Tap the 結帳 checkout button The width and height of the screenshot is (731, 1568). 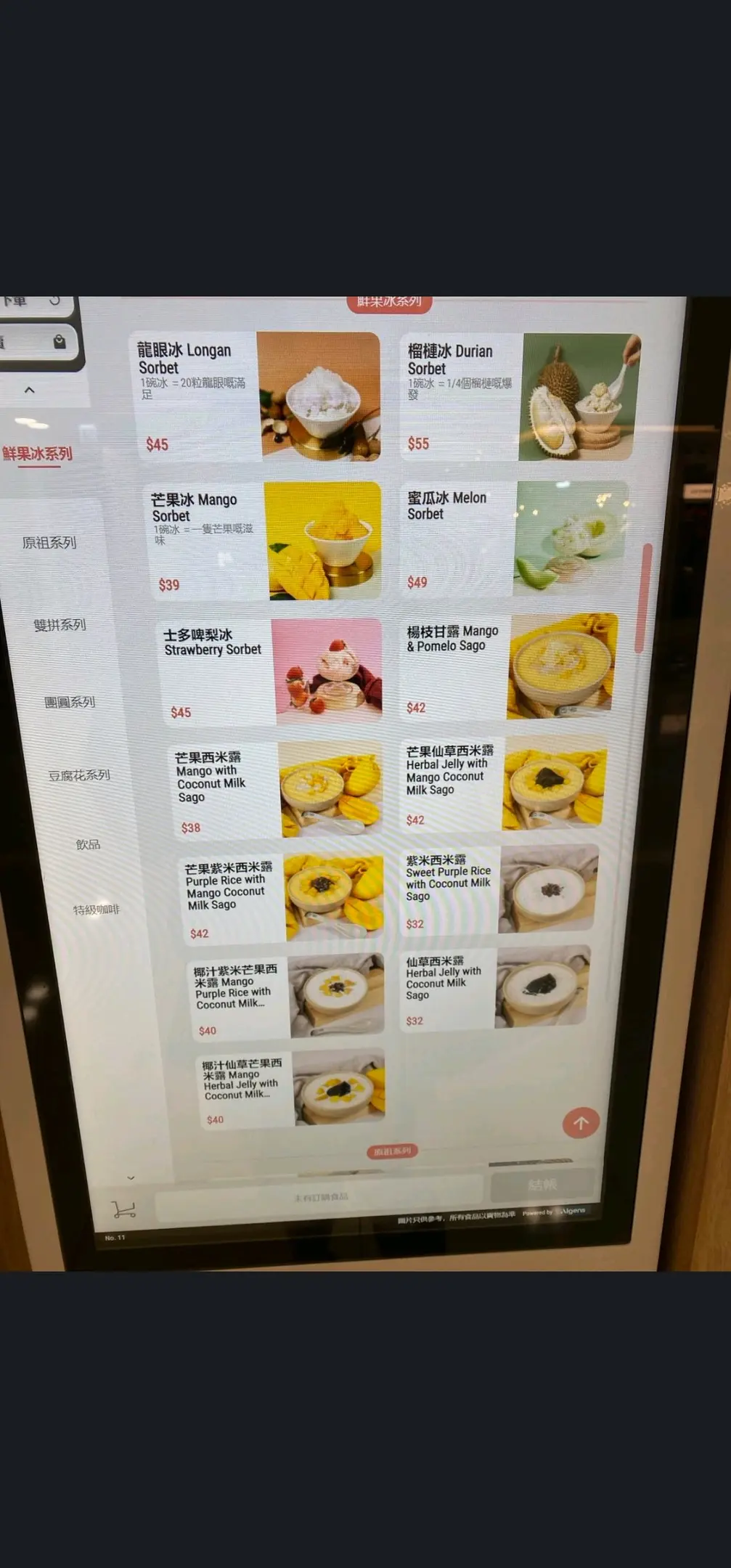coord(542,1185)
